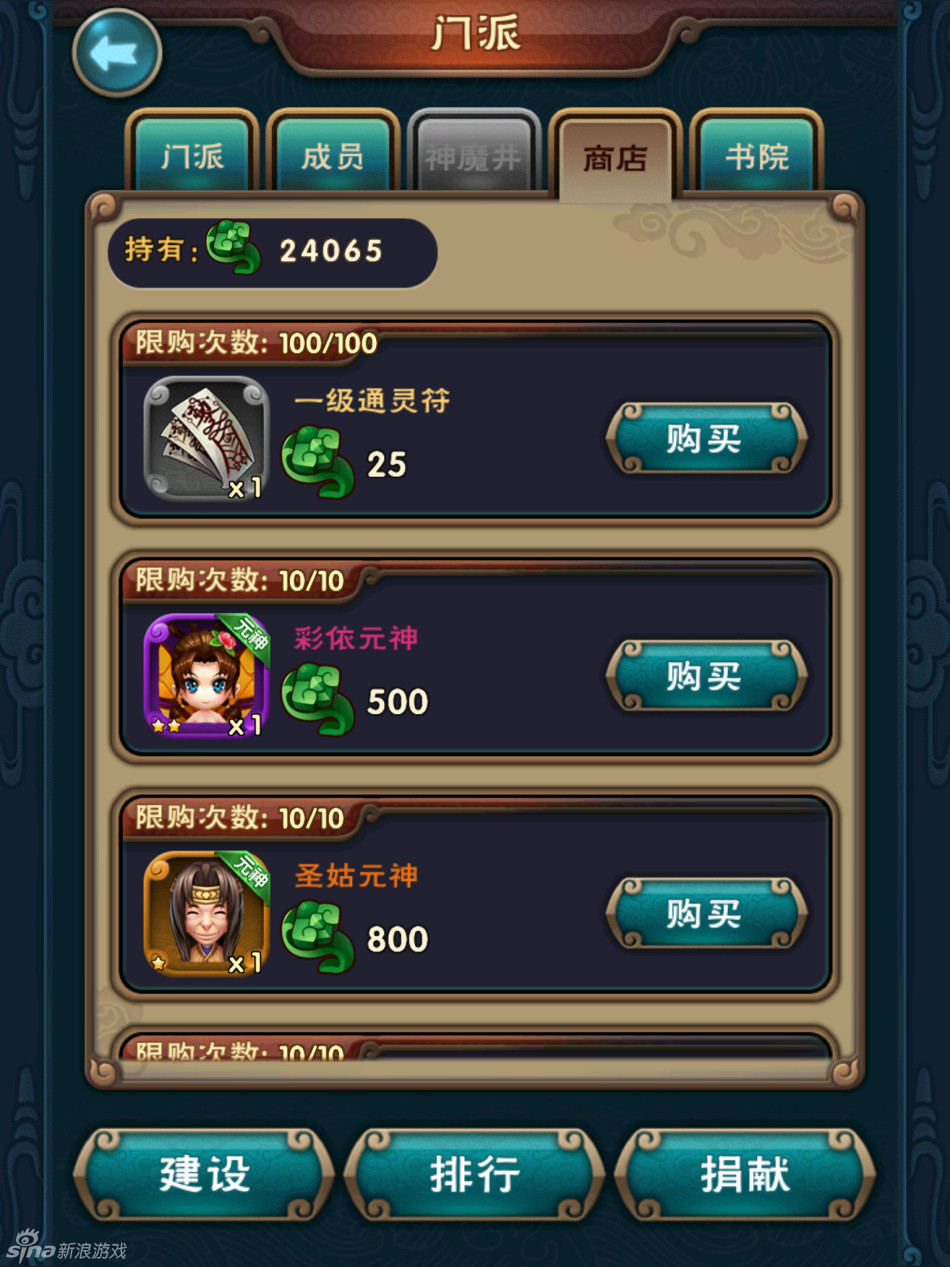The height and width of the screenshot is (1267, 950).
Task: Tap the 圣姑元神 character icon
Action: click(206, 913)
